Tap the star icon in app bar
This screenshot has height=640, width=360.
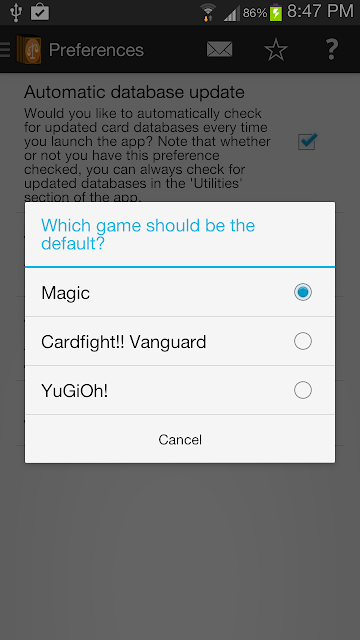coord(276,49)
